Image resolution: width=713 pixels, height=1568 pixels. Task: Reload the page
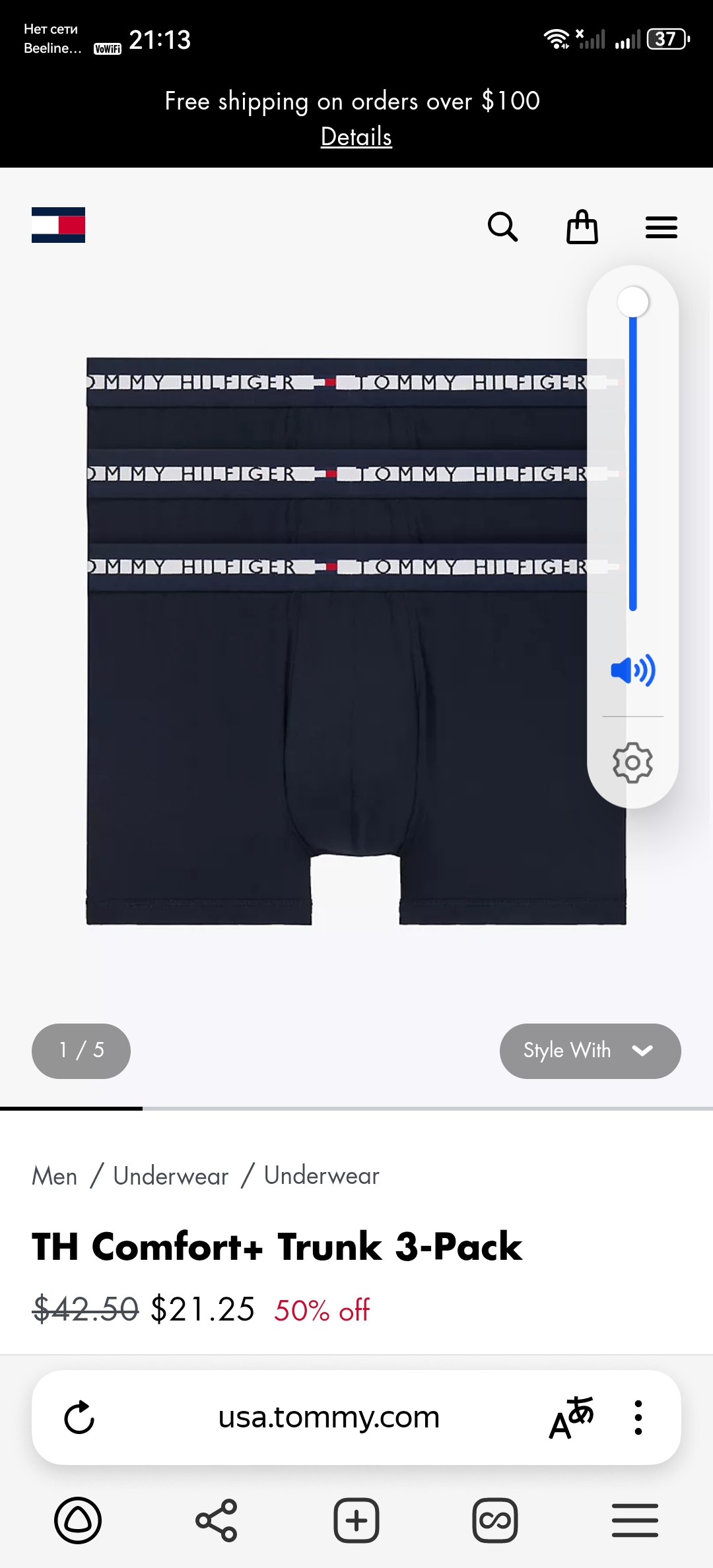coord(79,1418)
